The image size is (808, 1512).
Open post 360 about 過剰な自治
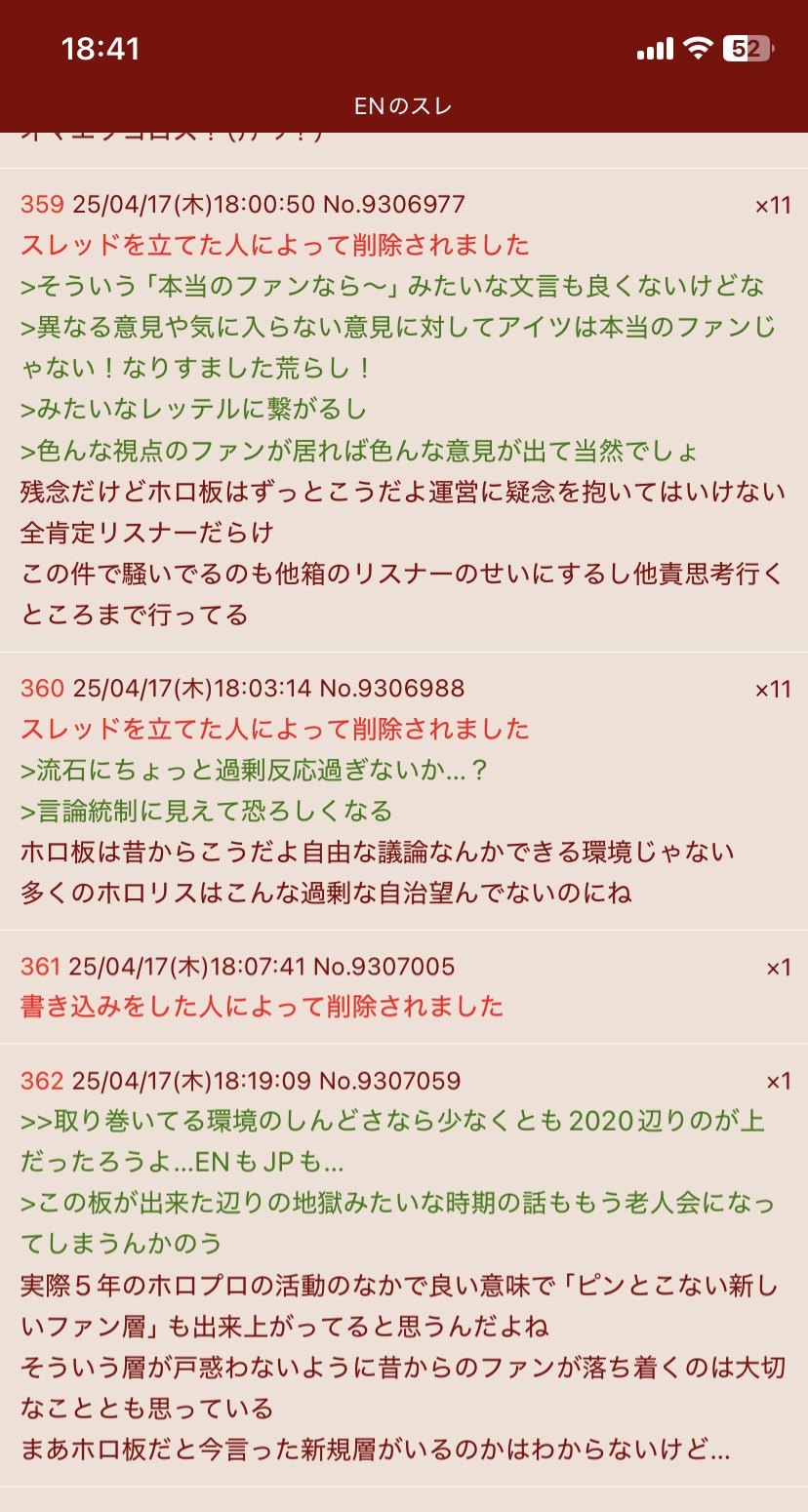pyautogui.click(x=404, y=790)
